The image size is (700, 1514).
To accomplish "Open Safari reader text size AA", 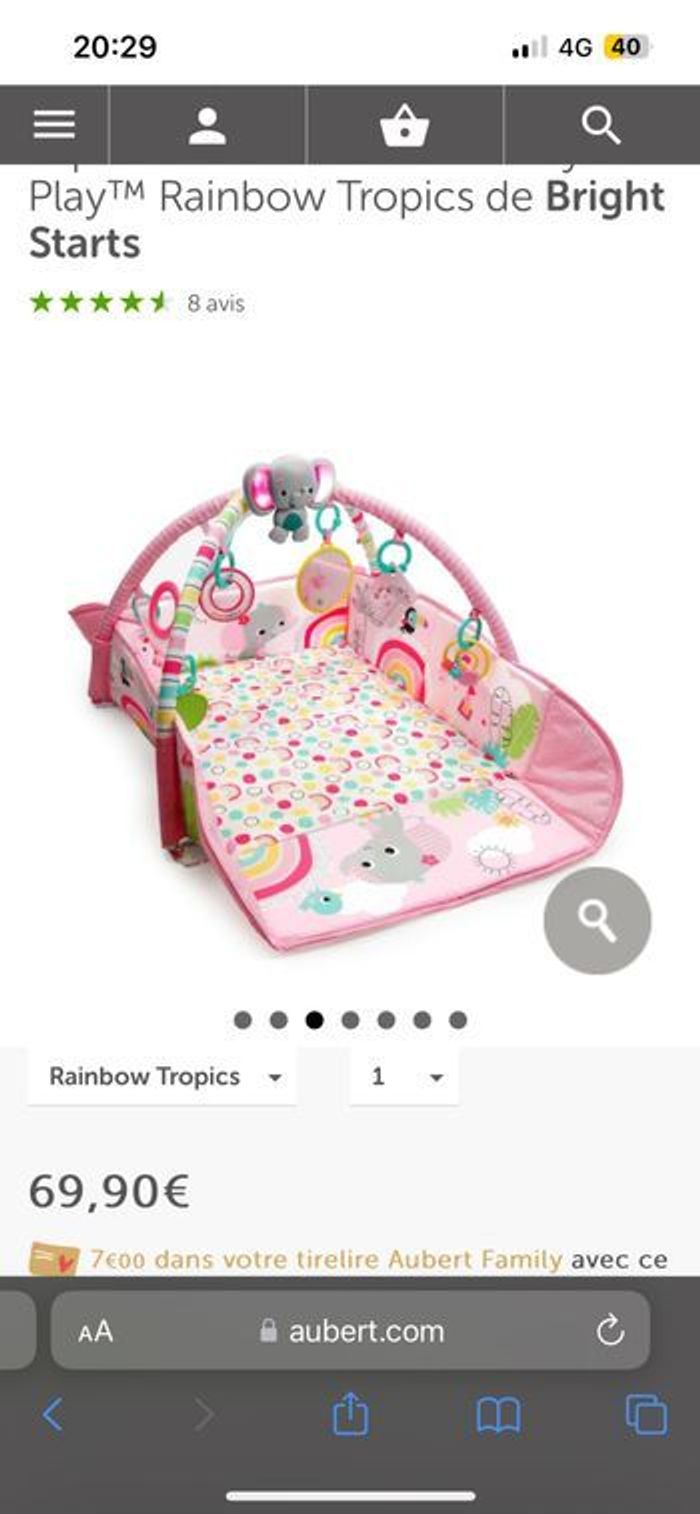I will (96, 1332).
